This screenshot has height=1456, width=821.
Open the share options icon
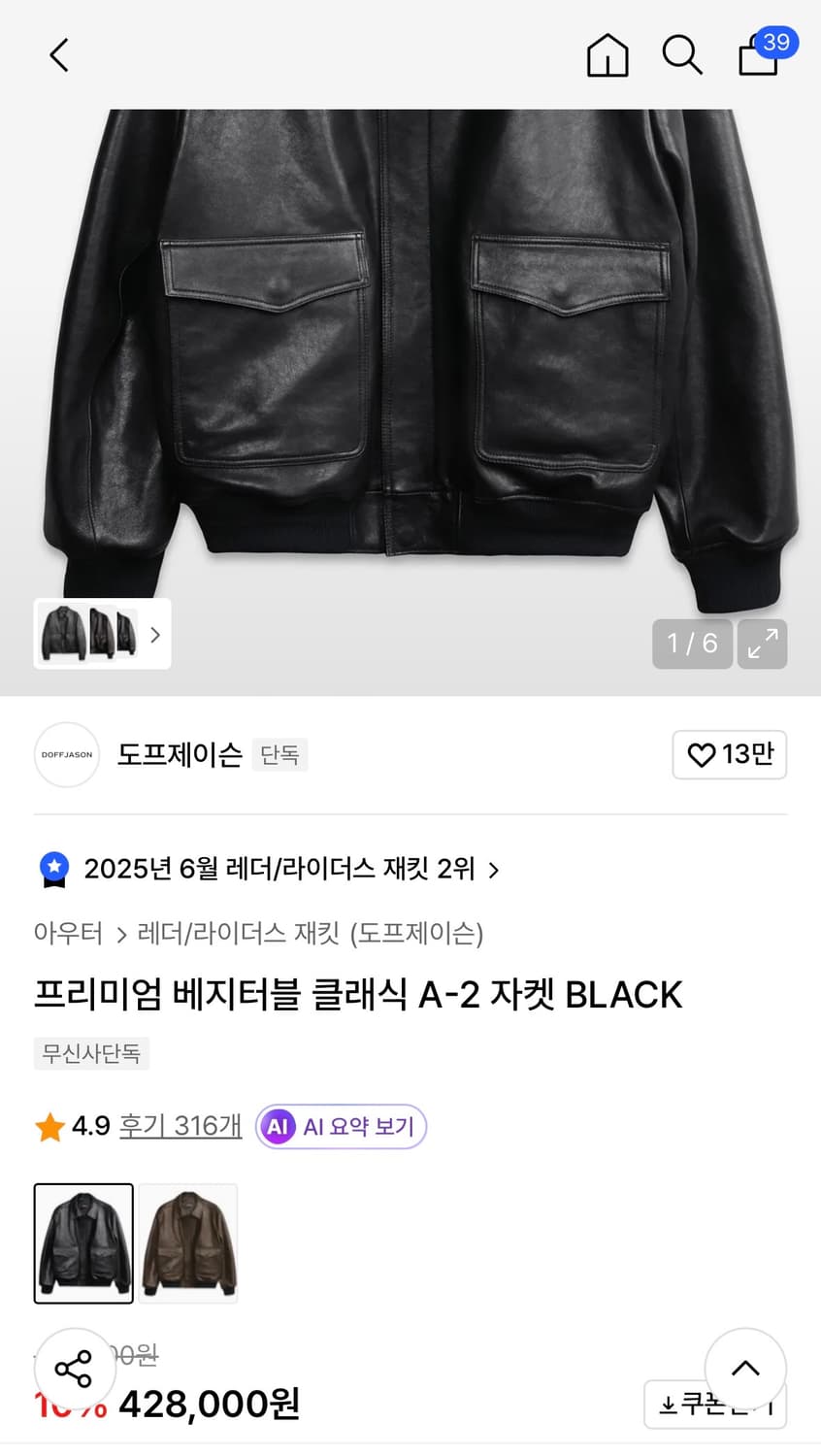[x=72, y=1369]
